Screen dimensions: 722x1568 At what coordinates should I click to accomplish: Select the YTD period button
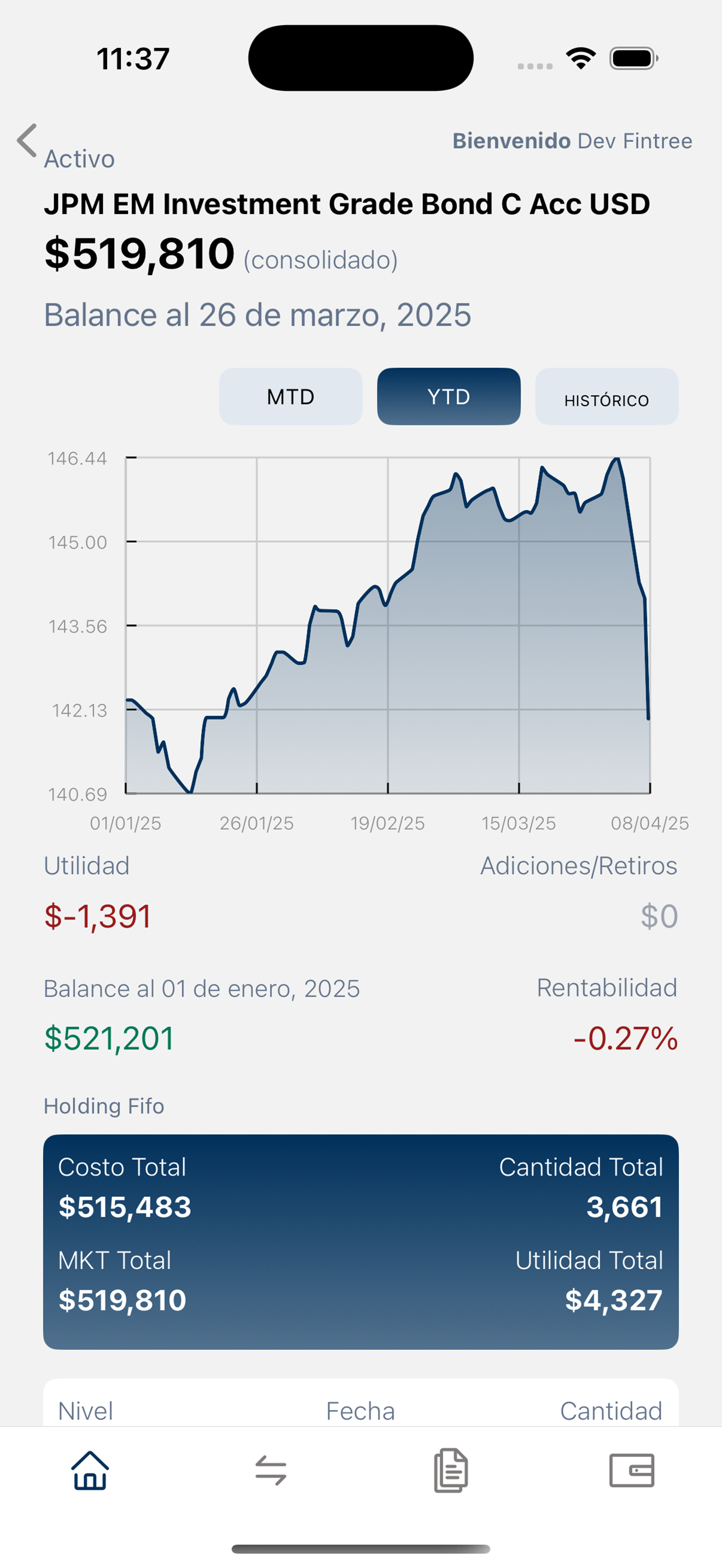[449, 396]
